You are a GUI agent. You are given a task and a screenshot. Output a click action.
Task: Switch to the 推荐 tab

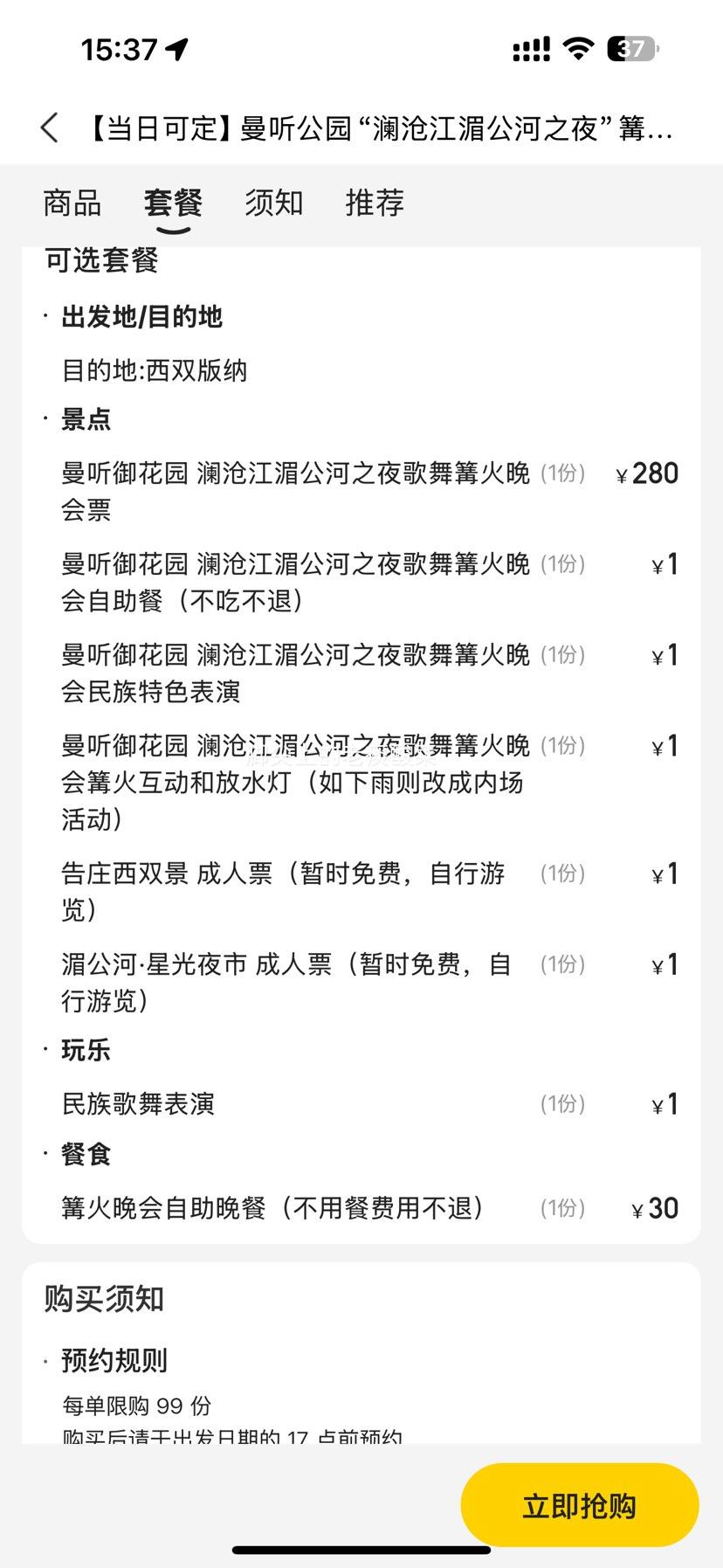click(375, 203)
